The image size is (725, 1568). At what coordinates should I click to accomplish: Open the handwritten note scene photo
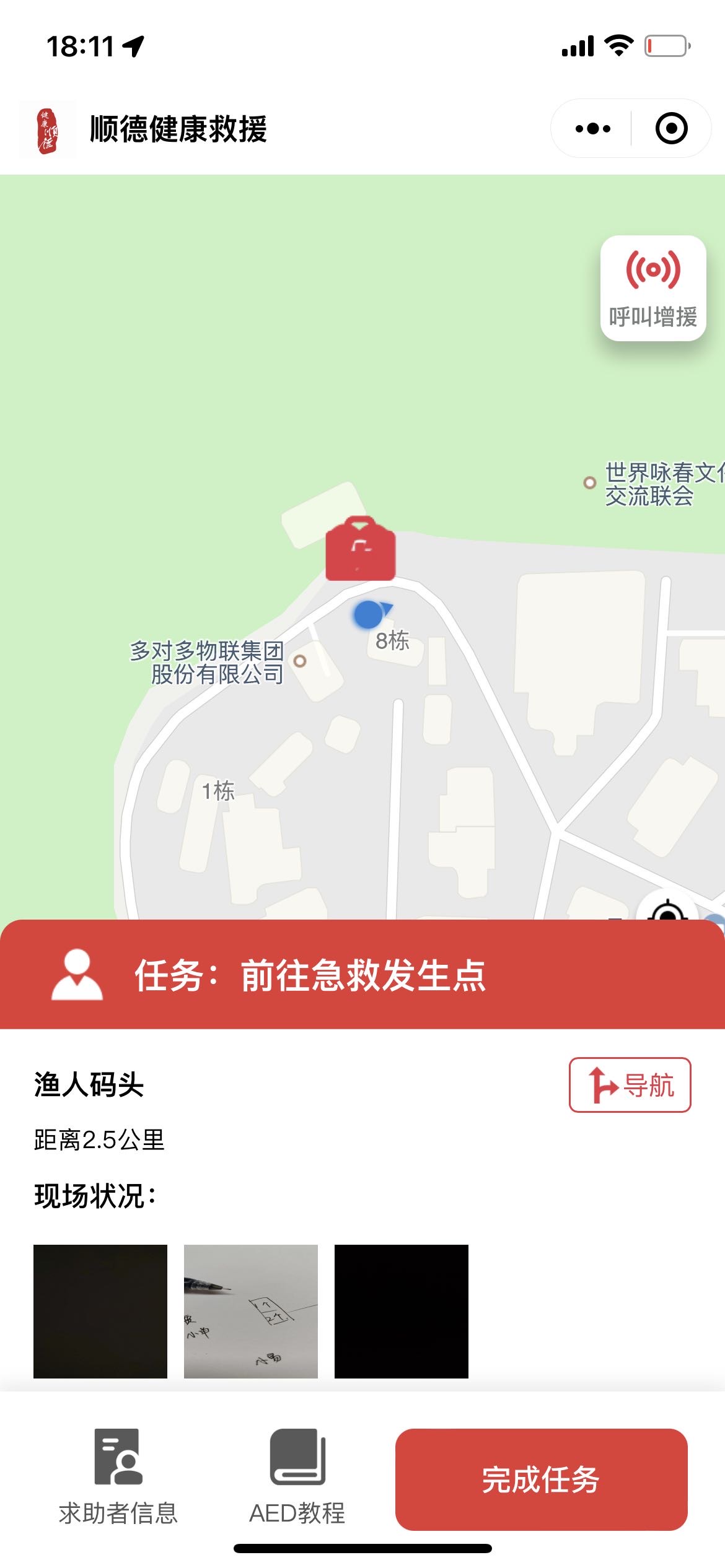click(x=251, y=1311)
